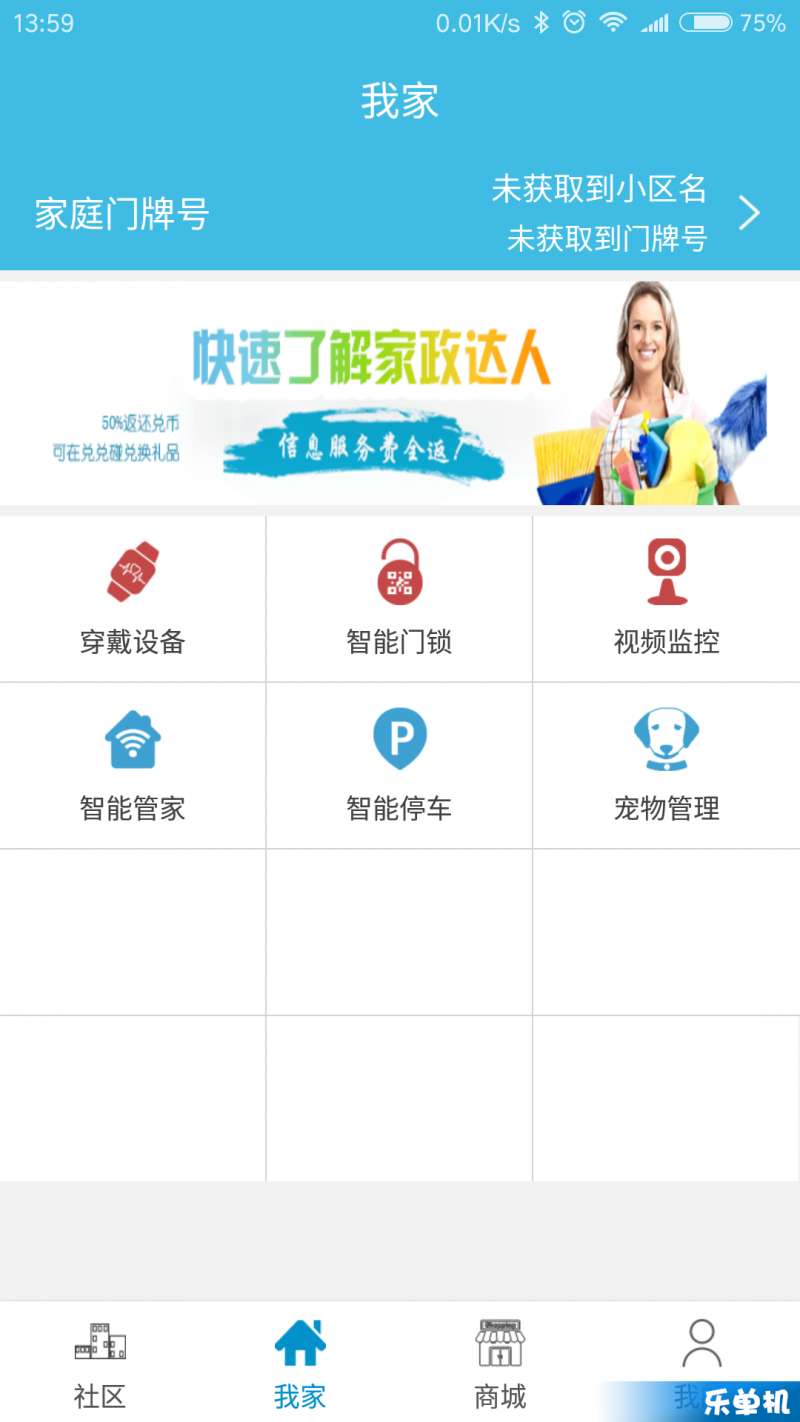Open 智能停车 smart parking
The image size is (800, 1422).
[399, 766]
